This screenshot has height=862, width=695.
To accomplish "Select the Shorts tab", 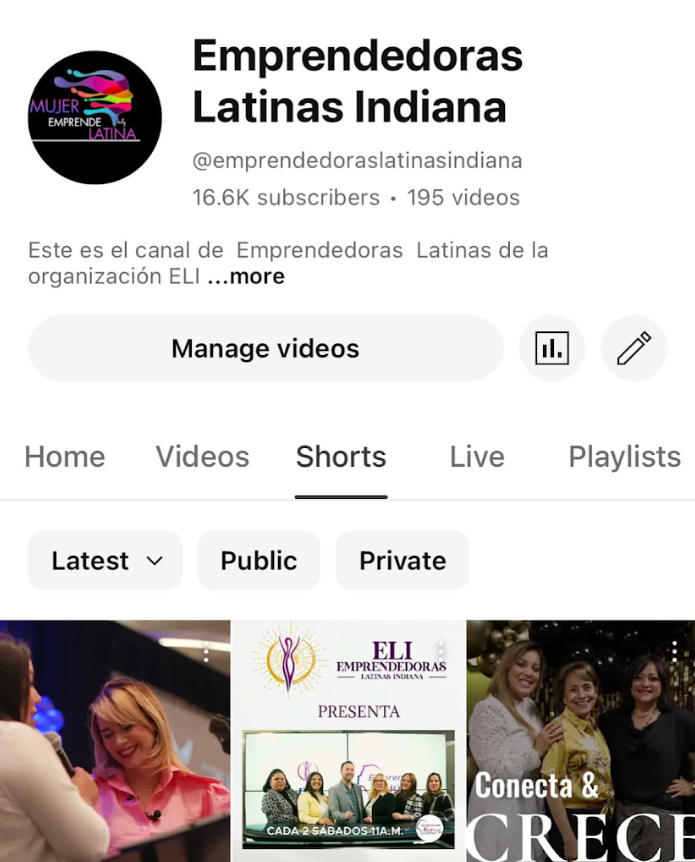I will [341, 457].
